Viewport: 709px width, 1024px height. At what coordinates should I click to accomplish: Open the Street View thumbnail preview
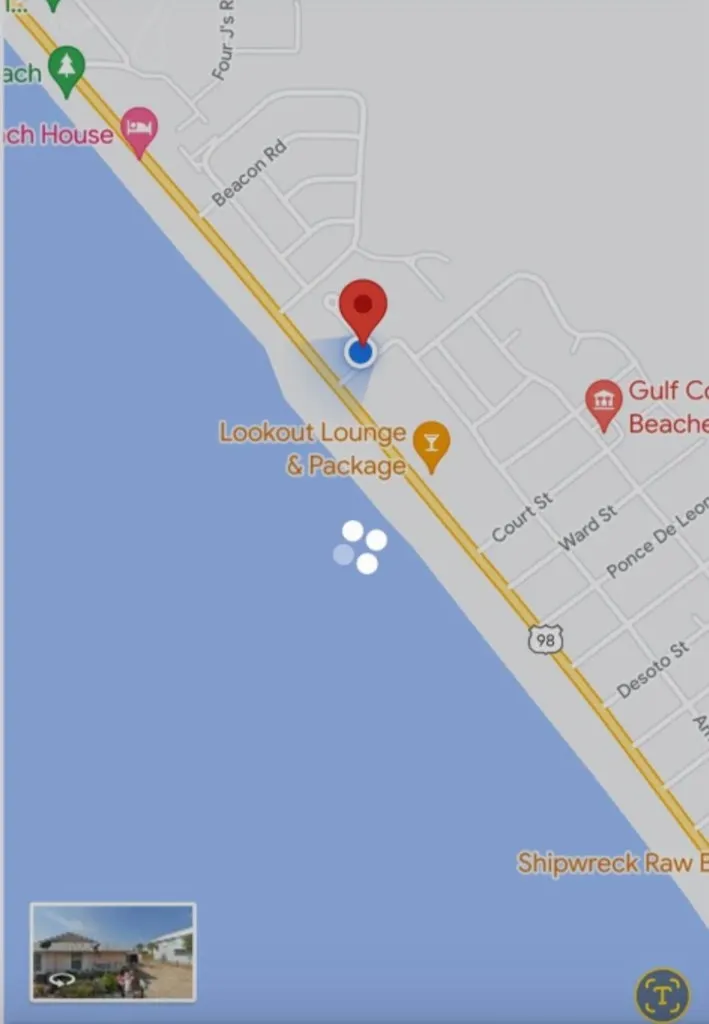[113, 952]
